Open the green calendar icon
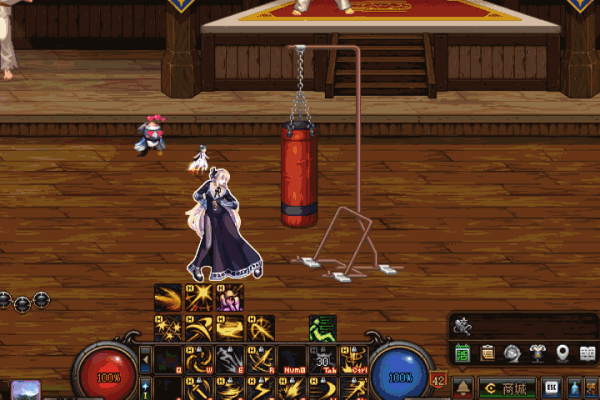This screenshot has width=600, height=400. tap(463, 353)
